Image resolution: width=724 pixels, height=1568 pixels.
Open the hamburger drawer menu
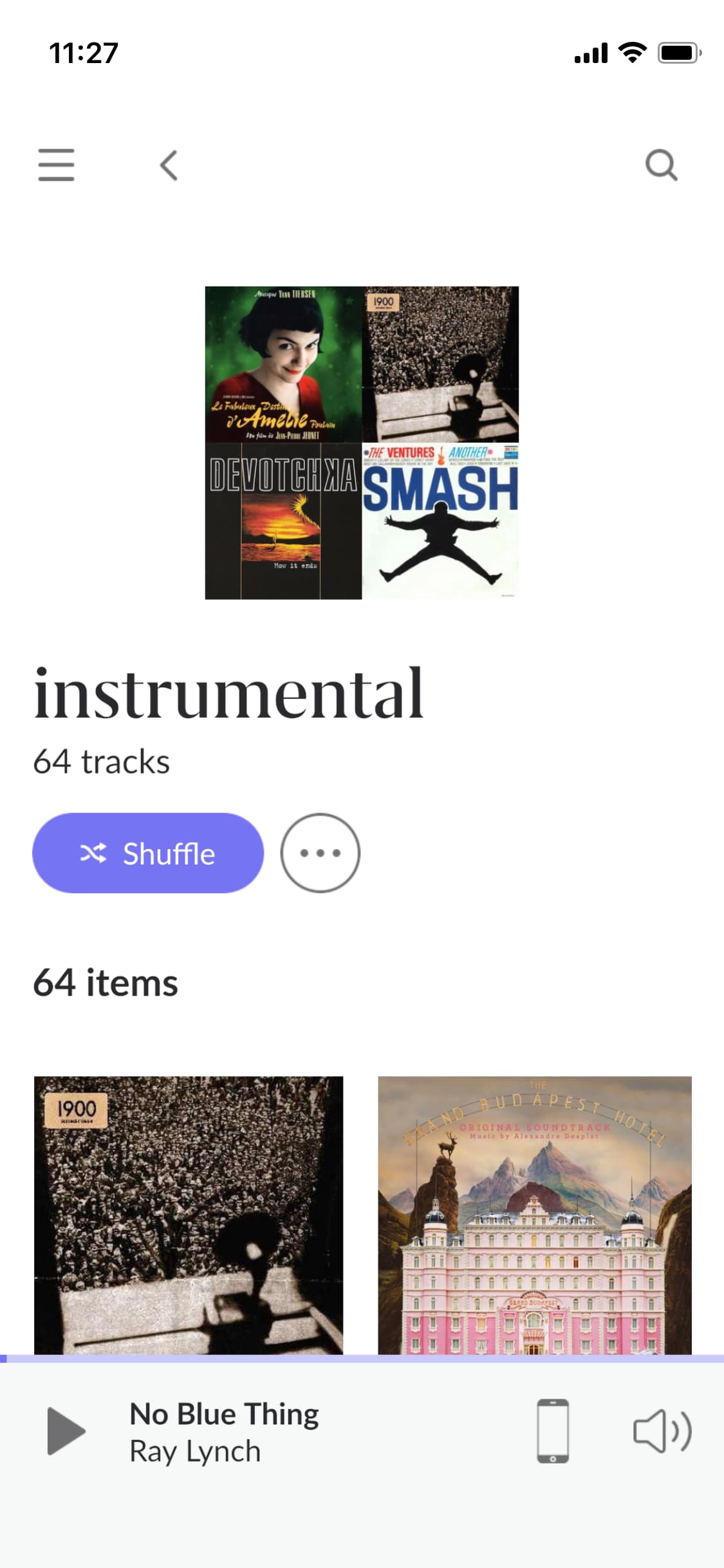pyautogui.click(x=56, y=165)
